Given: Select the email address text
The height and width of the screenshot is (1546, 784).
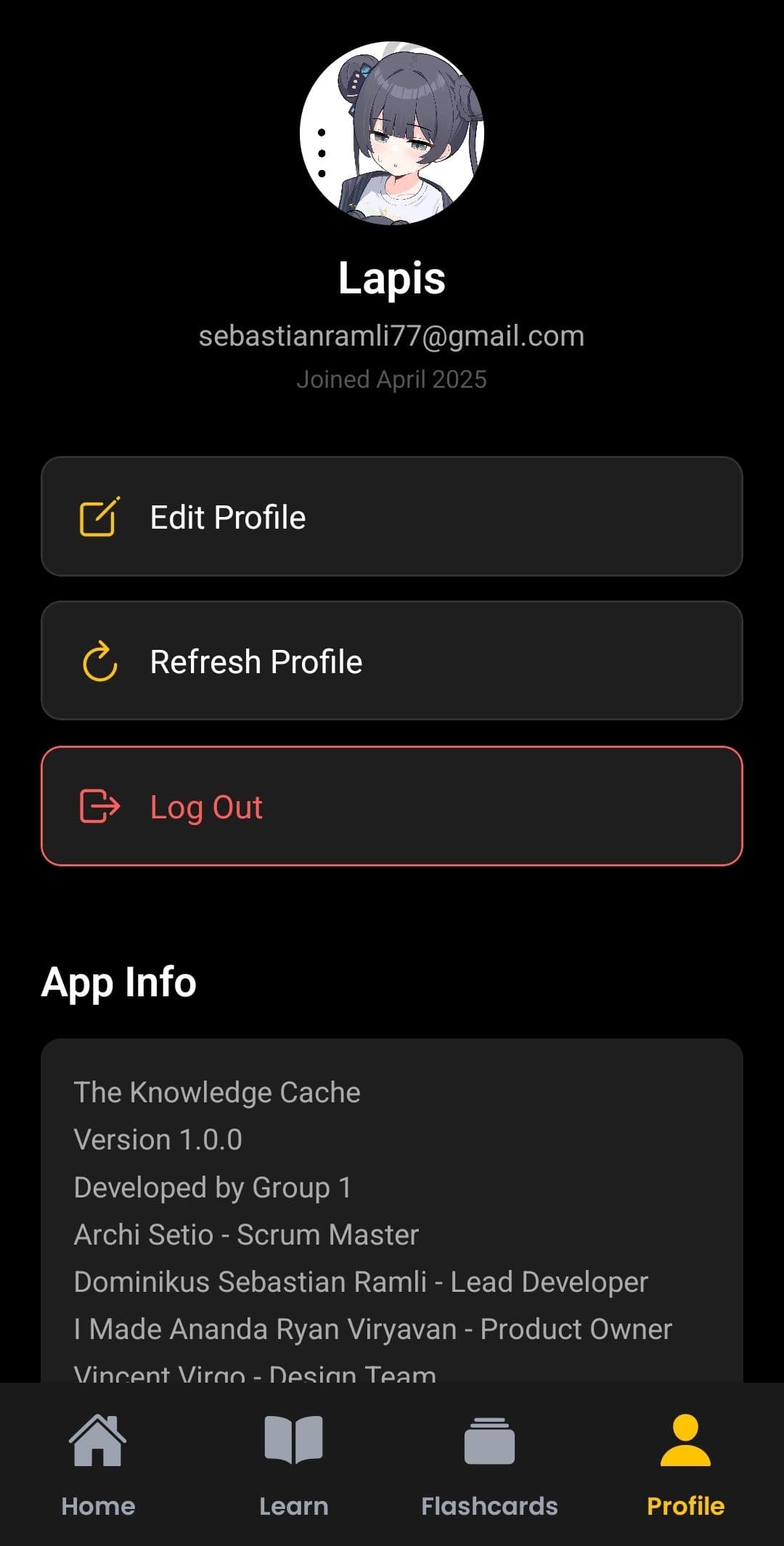Looking at the screenshot, I should click(392, 335).
